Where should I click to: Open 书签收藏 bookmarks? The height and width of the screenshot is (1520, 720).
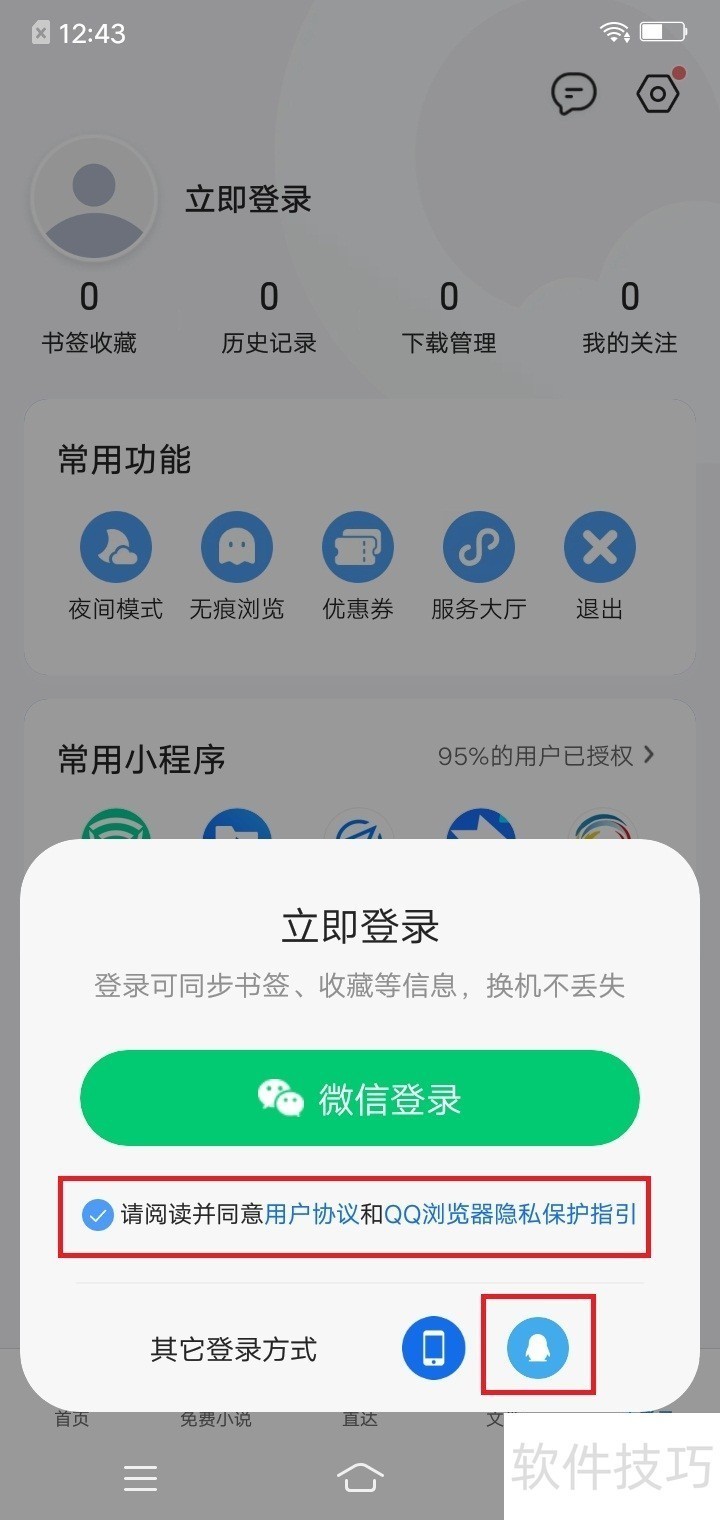[89, 317]
